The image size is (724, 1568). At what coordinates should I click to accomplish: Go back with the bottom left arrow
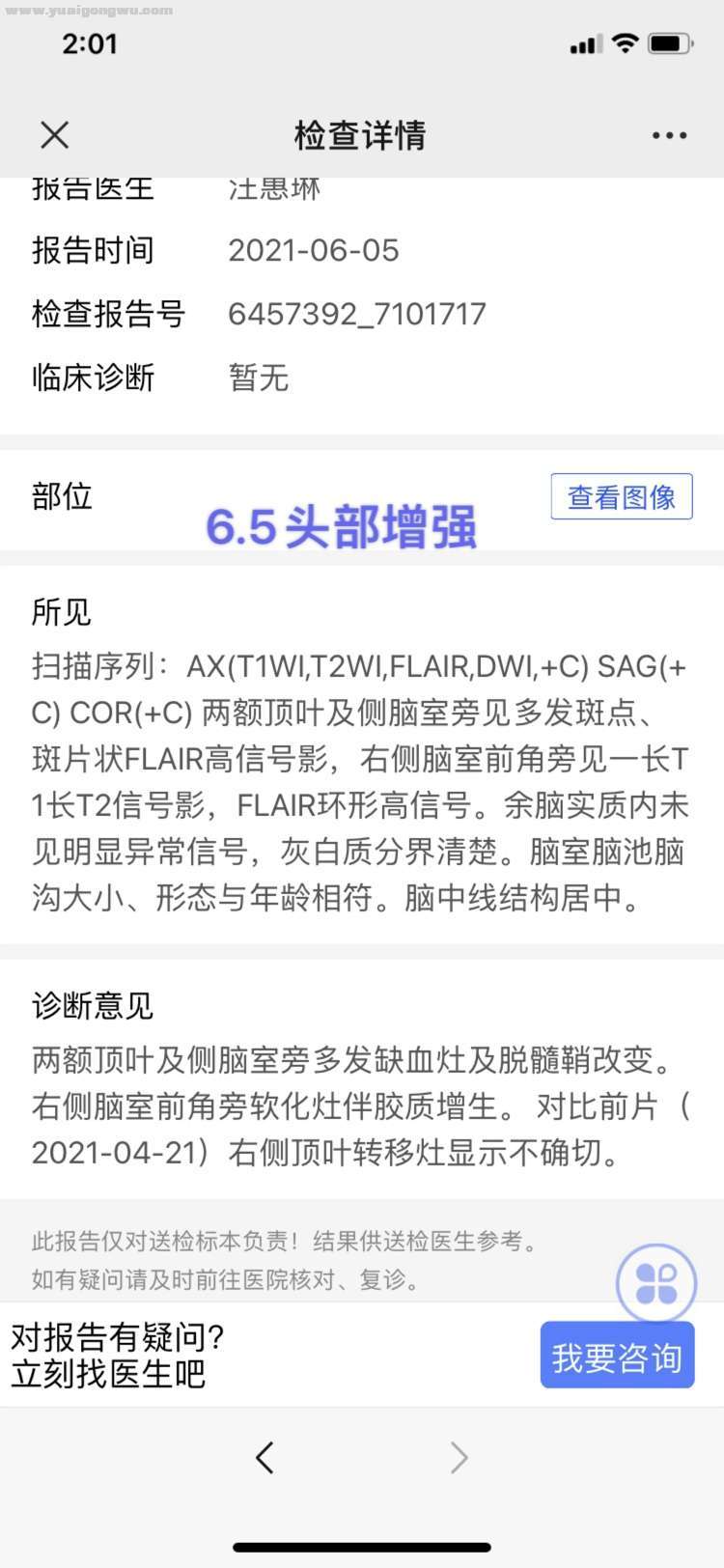point(265,1457)
